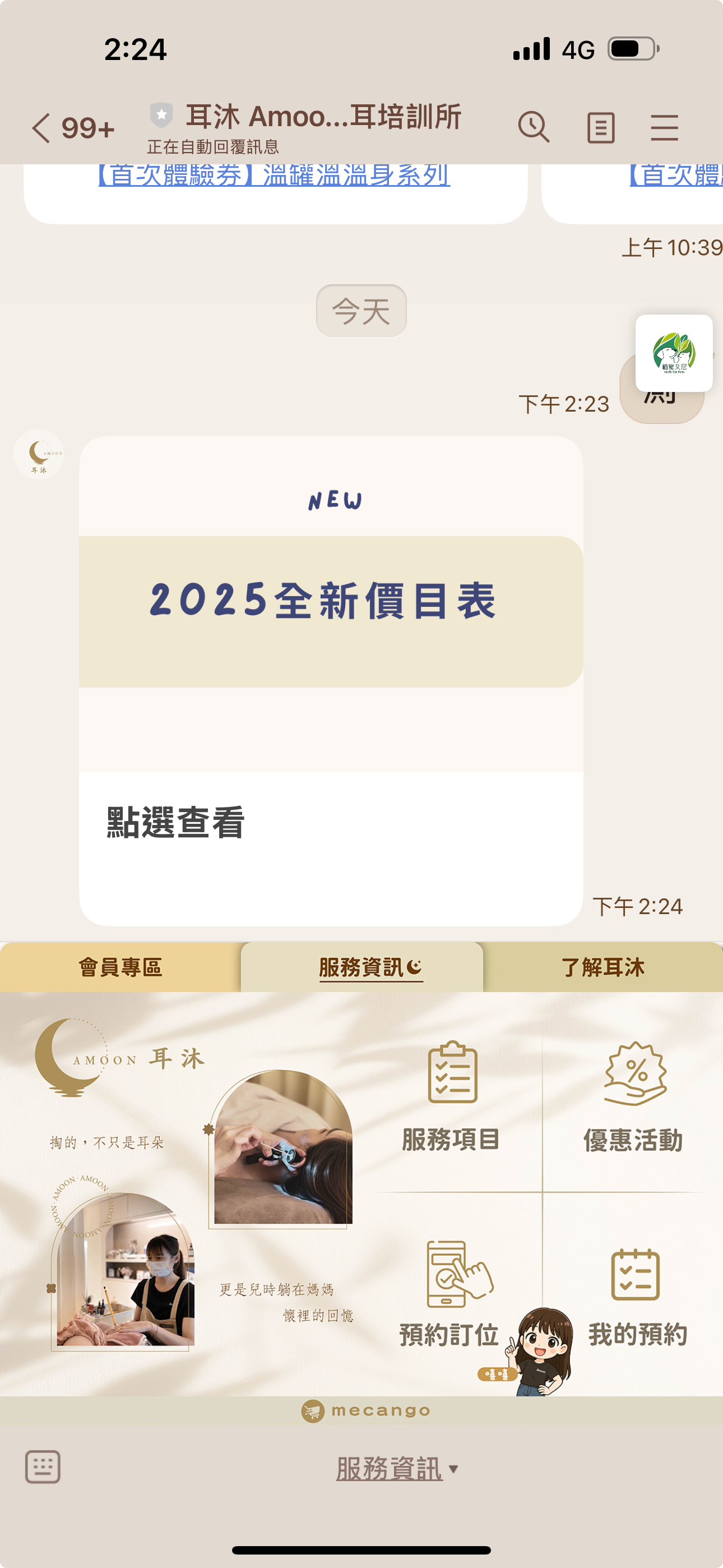This screenshot has width=723, height=1568.
Task: Switch to keyboard input
Action: (43, 1467)
